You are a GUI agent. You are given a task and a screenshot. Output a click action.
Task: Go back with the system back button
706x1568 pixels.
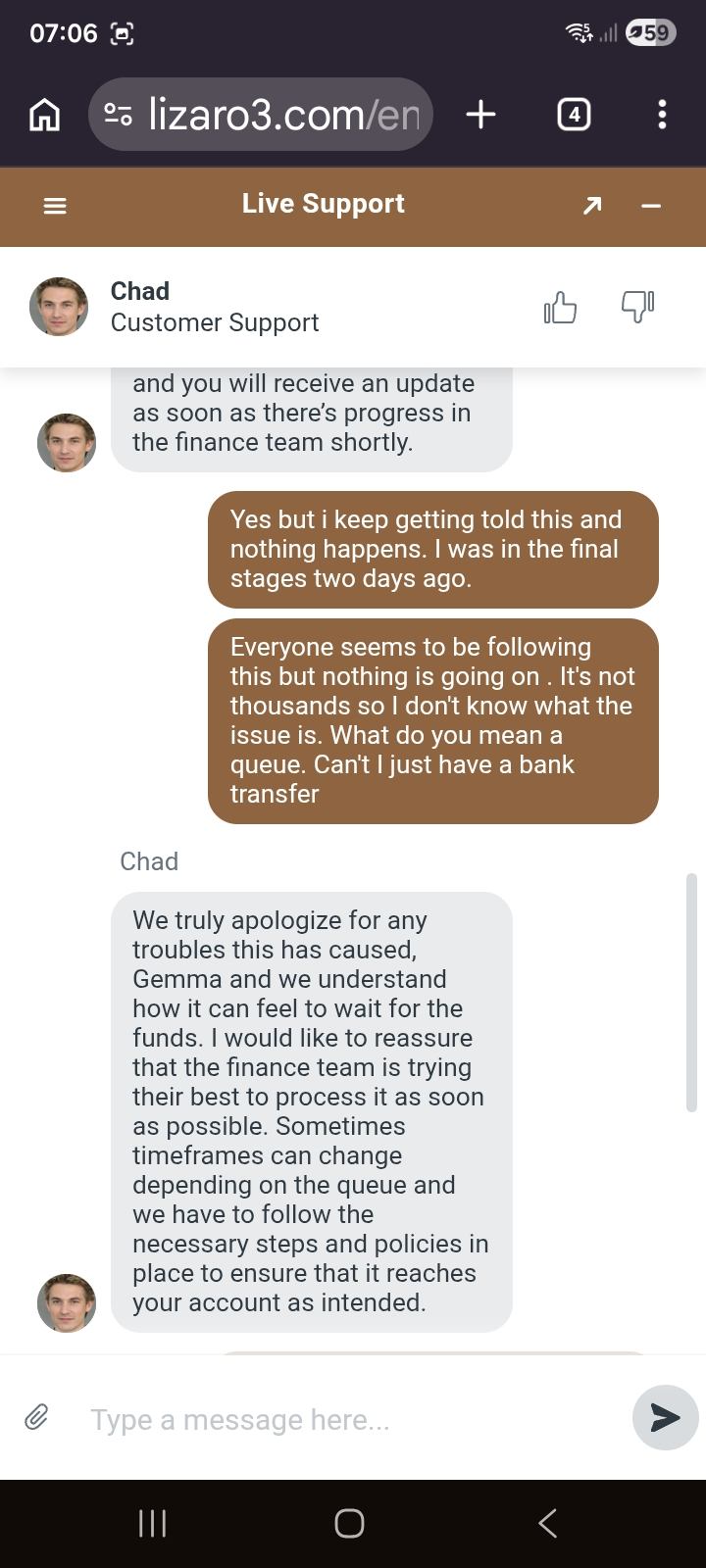(x=548, y=1523)
